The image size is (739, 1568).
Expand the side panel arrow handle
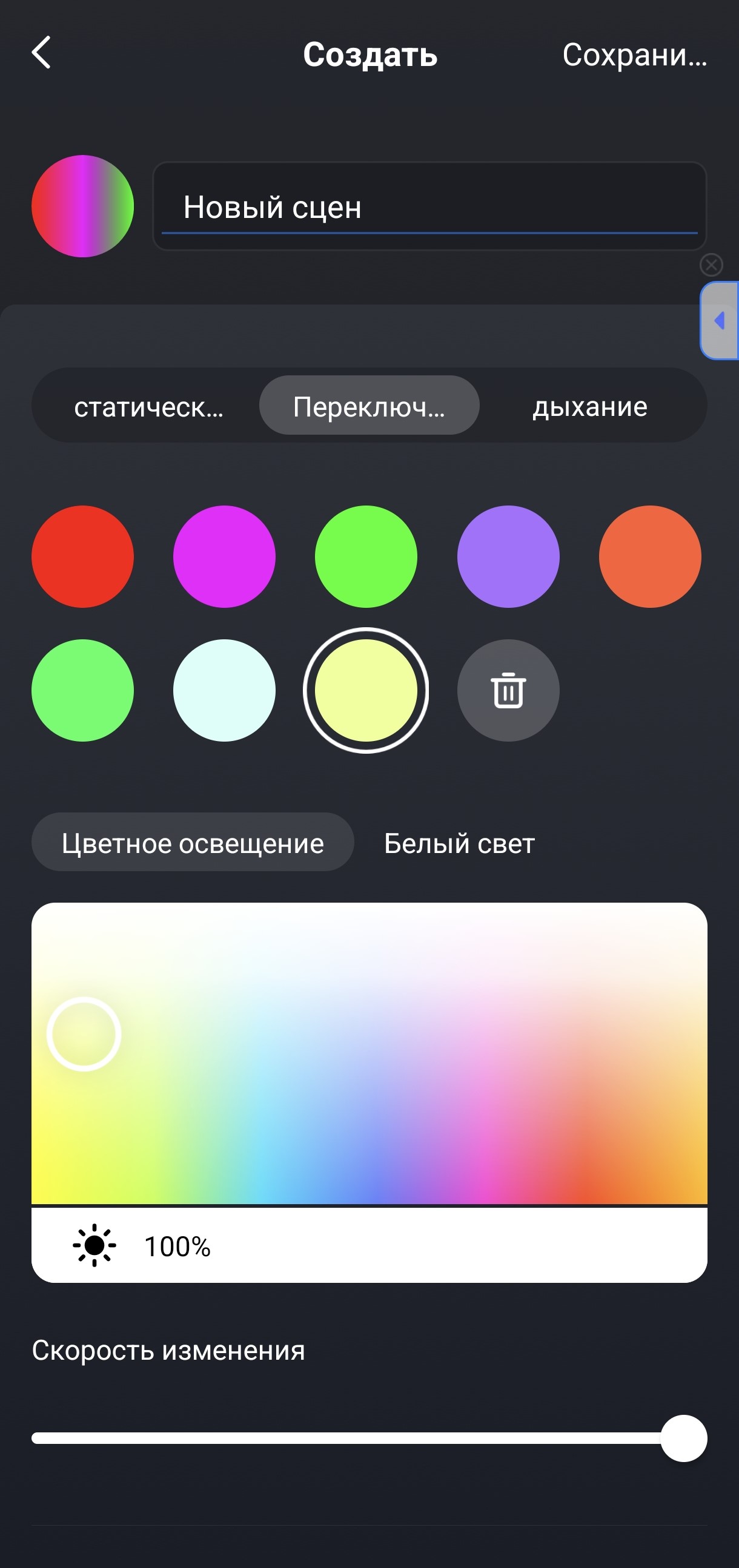pos(720,321)
